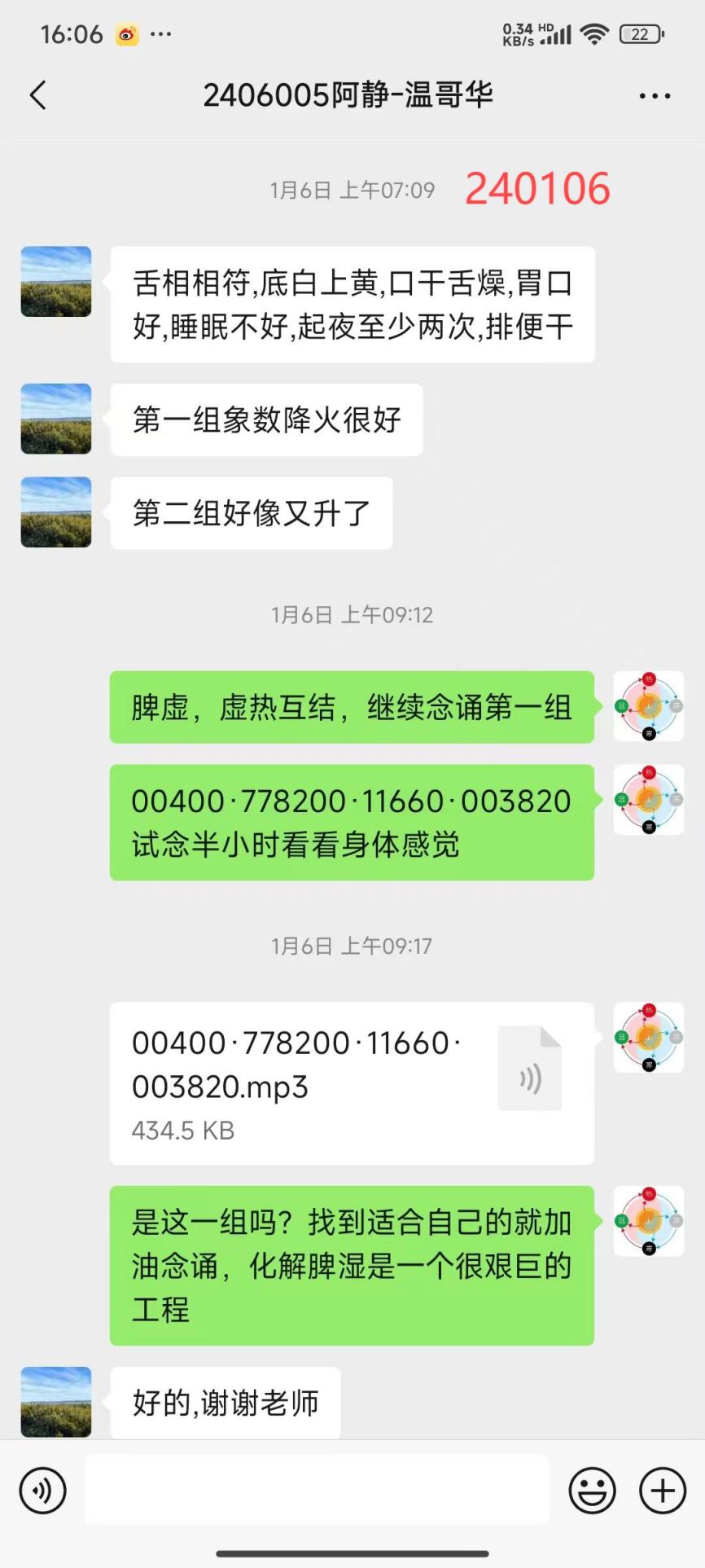Go back from the 阿静-温哥华 chat
This screenshot has width=705, height=1568.
(38, 95)
